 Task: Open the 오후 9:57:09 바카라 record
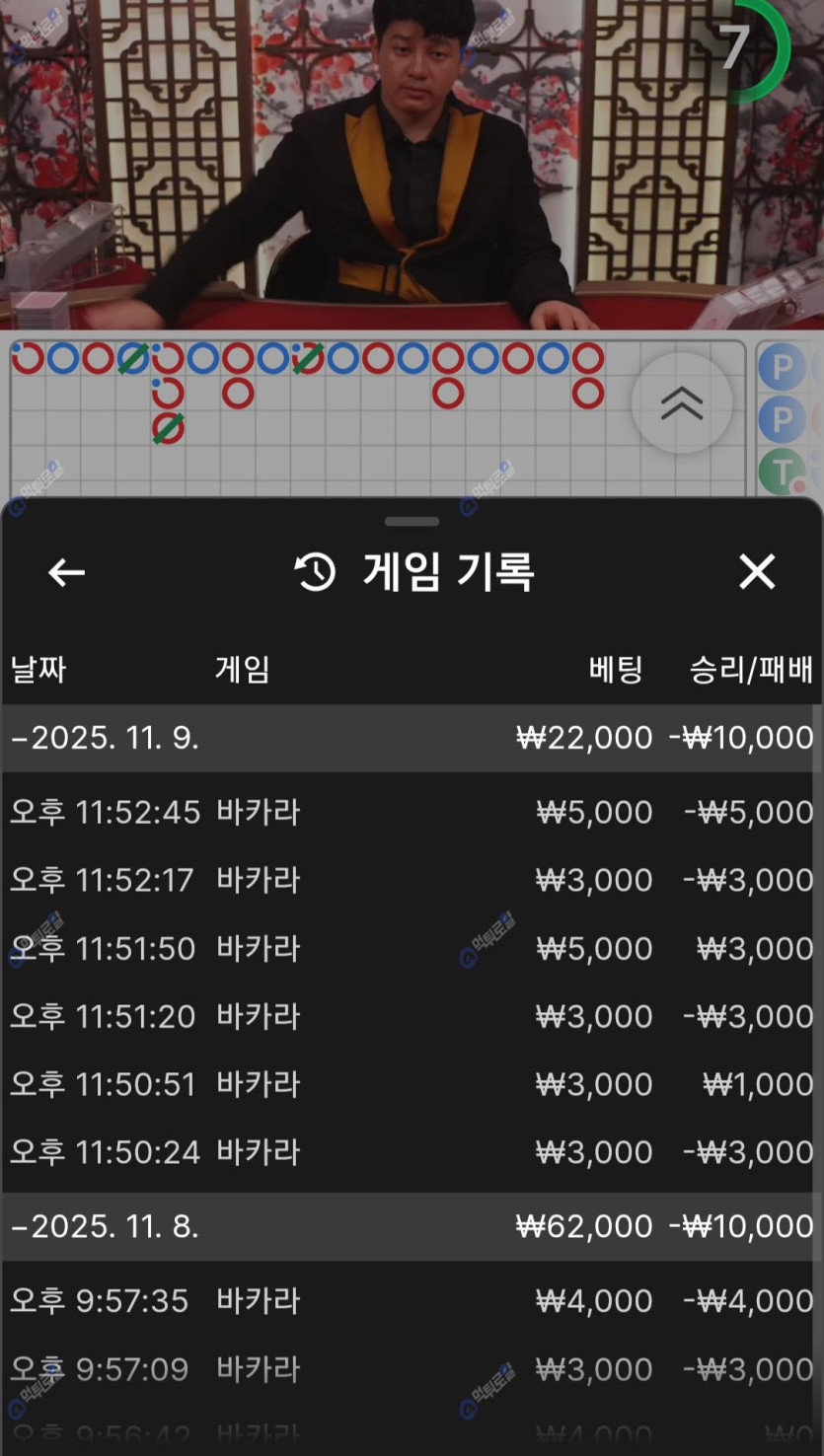(x=411, y=1369)
